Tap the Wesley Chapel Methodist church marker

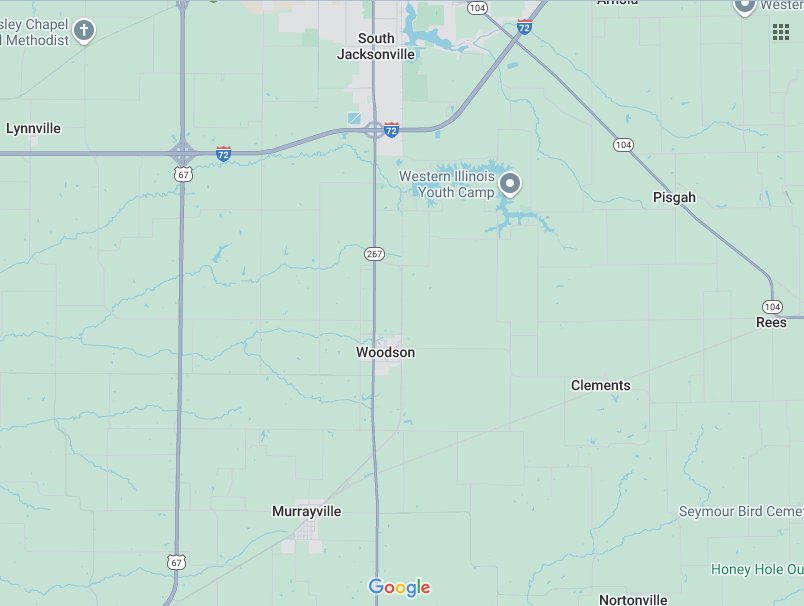click(x=85, y=30)
